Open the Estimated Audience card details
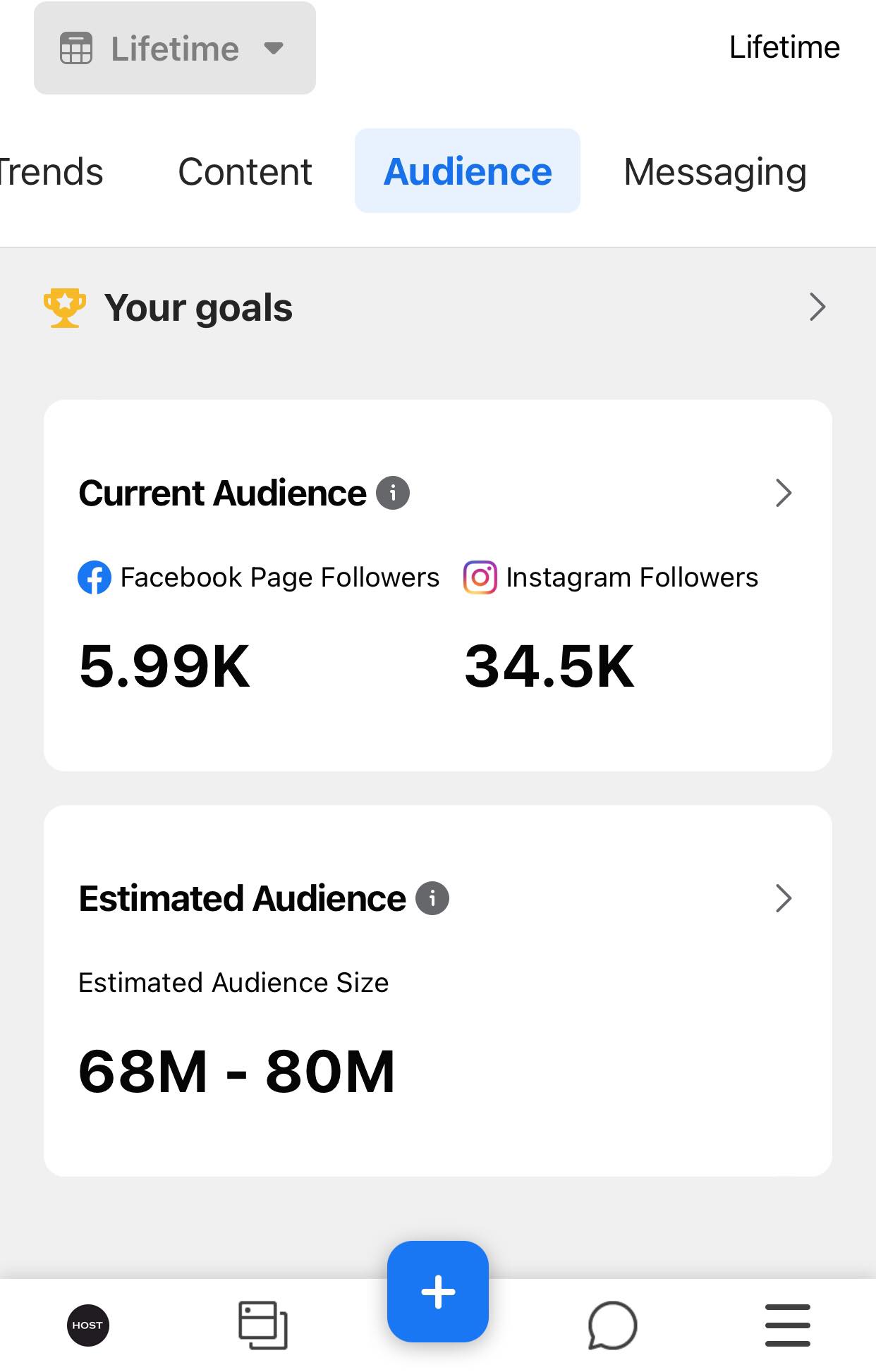876x1372 pixels. (x=783, y=898)
